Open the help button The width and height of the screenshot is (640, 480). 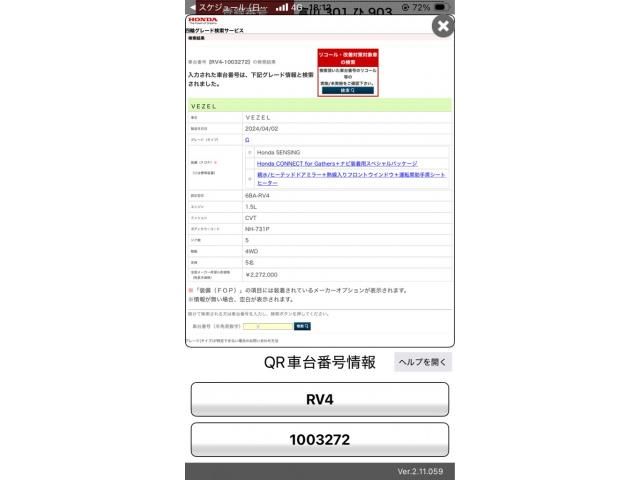pos(422,362)
